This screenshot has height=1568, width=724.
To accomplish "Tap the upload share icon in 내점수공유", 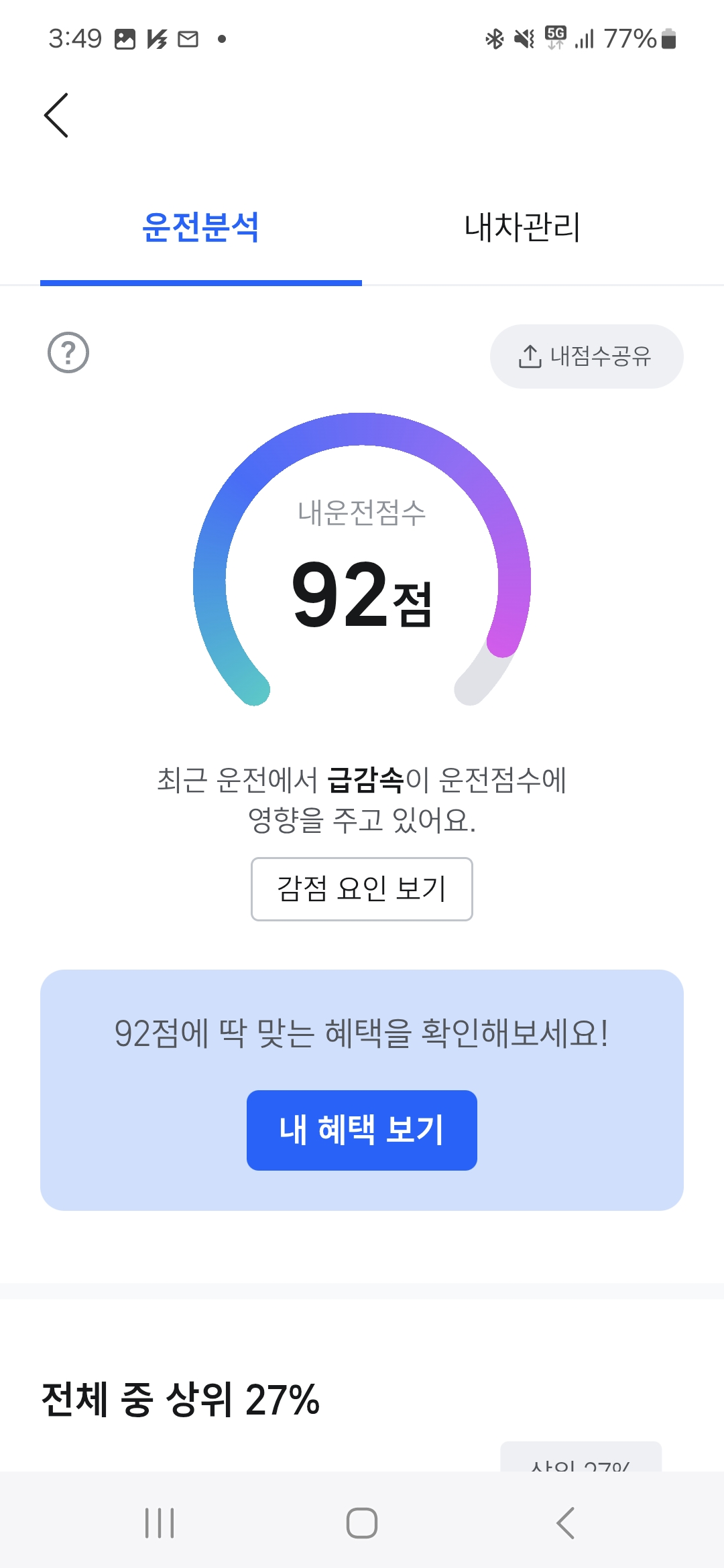I will click(x=530, y=356).
